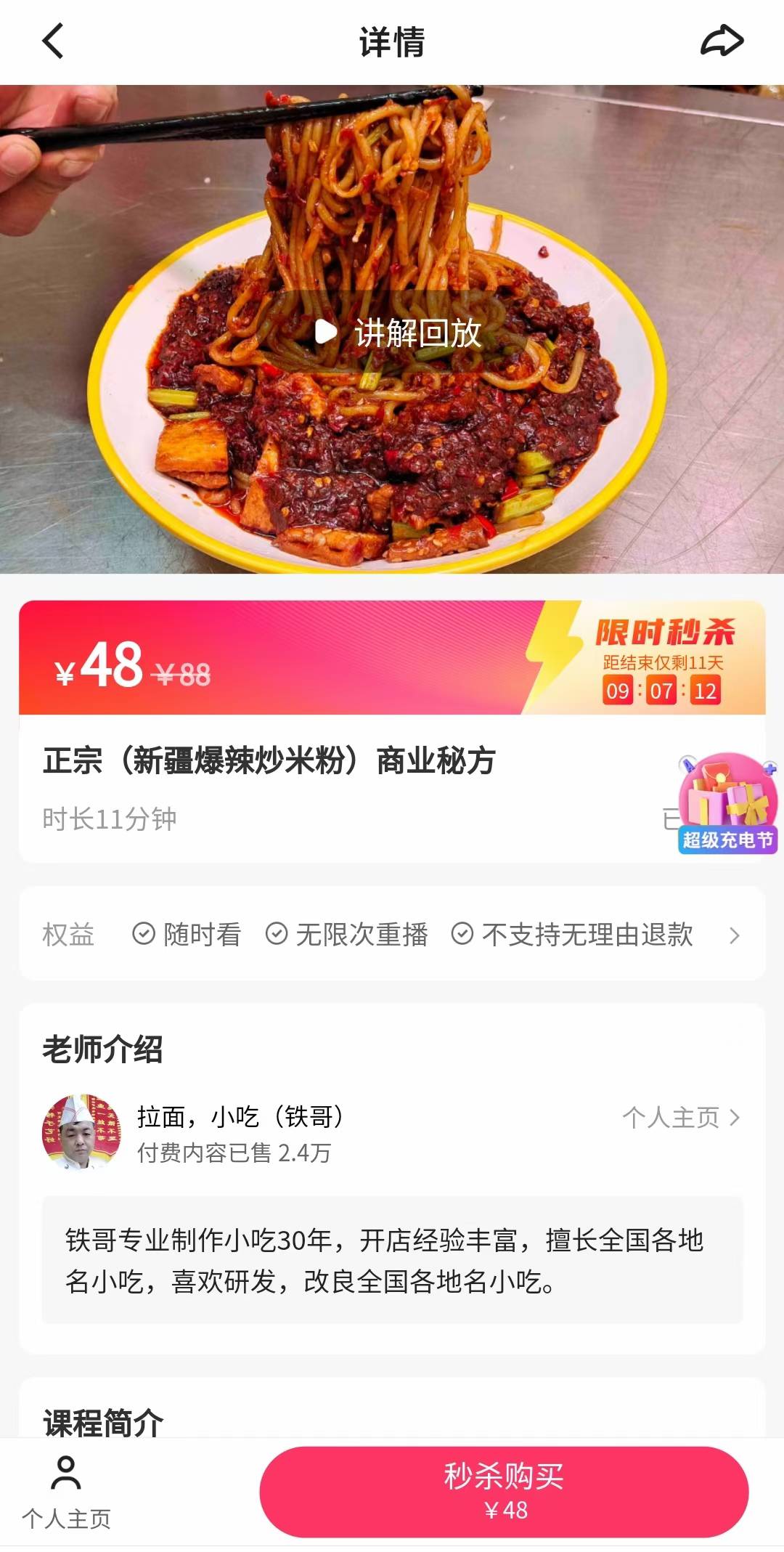784x1552 pixels.
Task: Buy now with 秒杀购买 ¥48
Action: tap(504, 1492)
